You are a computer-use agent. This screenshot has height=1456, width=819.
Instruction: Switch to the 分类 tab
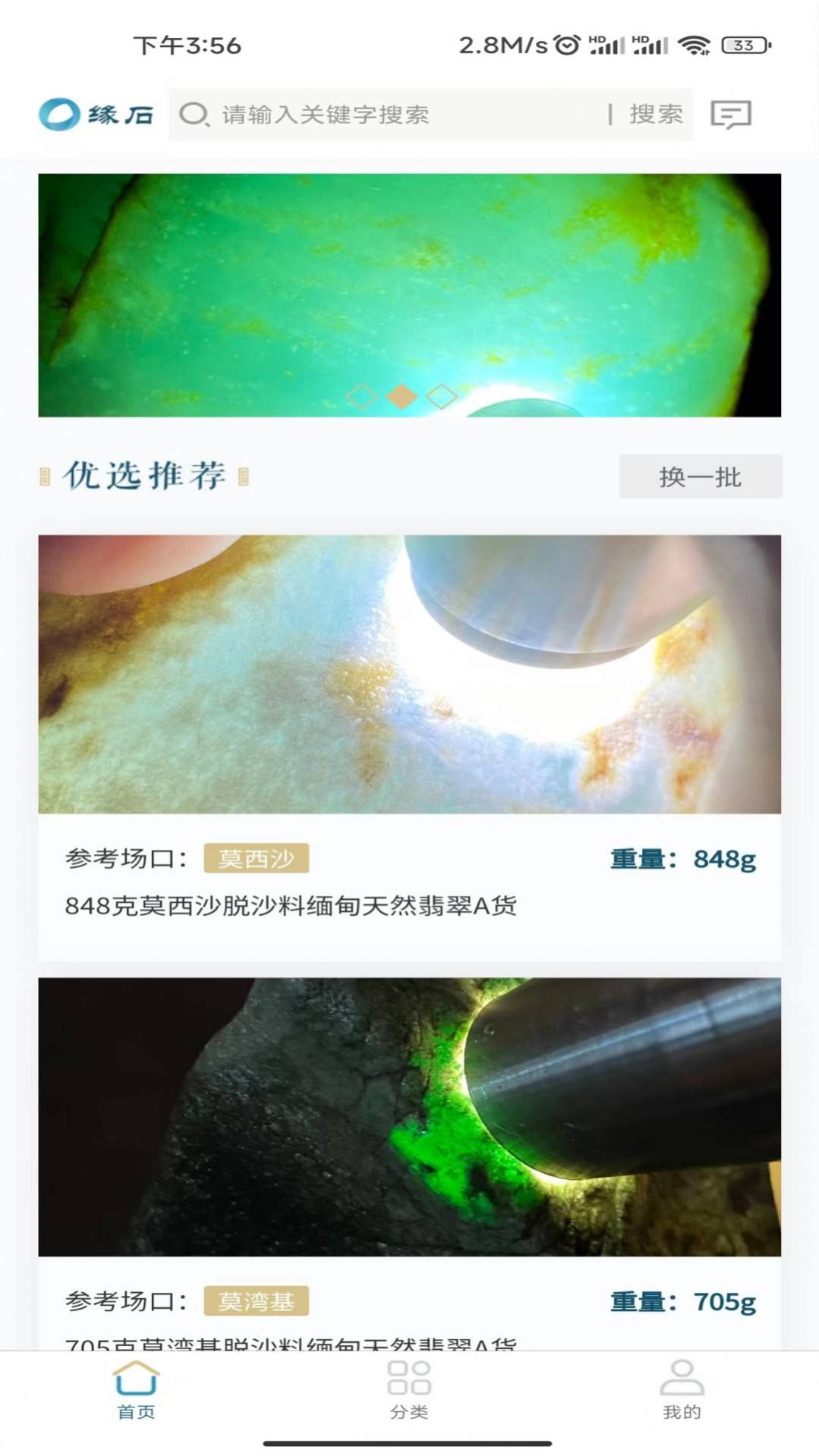(x=409, y=1389)
